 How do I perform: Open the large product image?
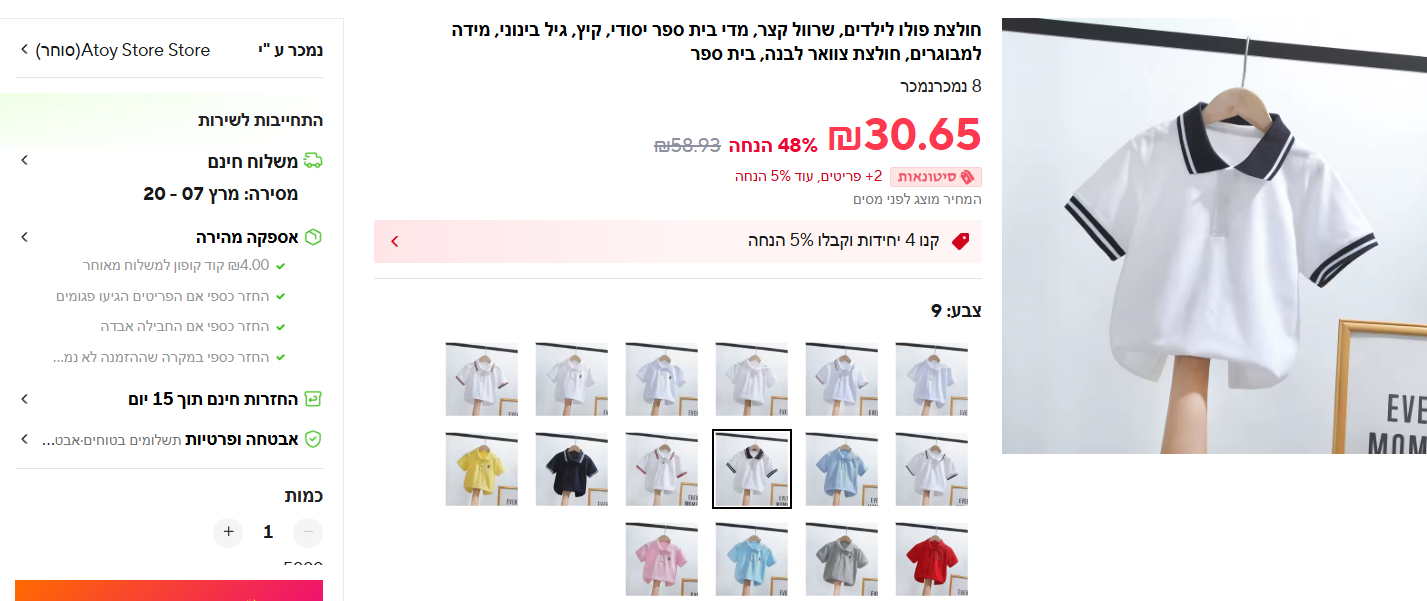[x=1213, y=236]
